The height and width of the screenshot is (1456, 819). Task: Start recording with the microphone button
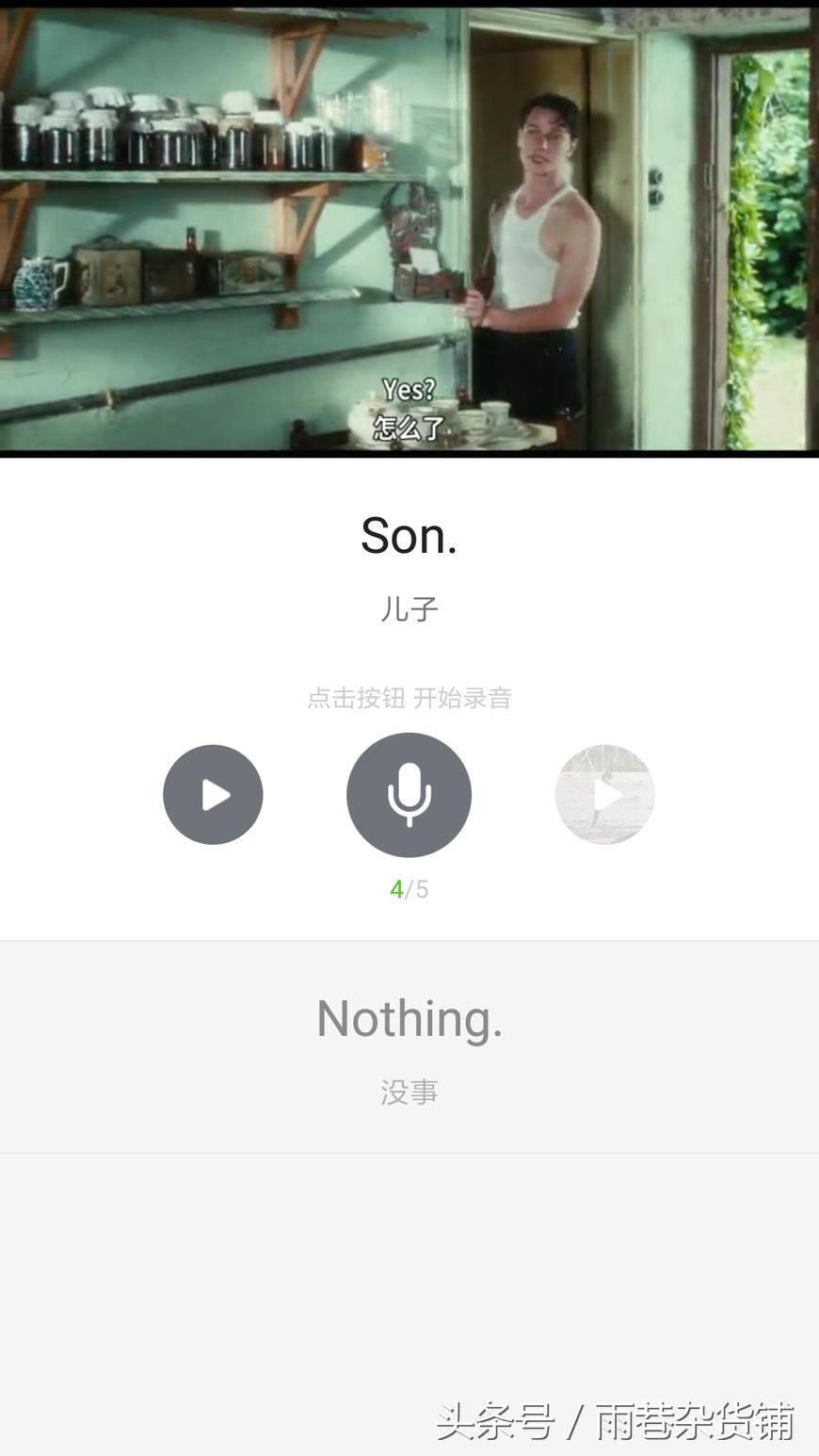tap(409, 795)
